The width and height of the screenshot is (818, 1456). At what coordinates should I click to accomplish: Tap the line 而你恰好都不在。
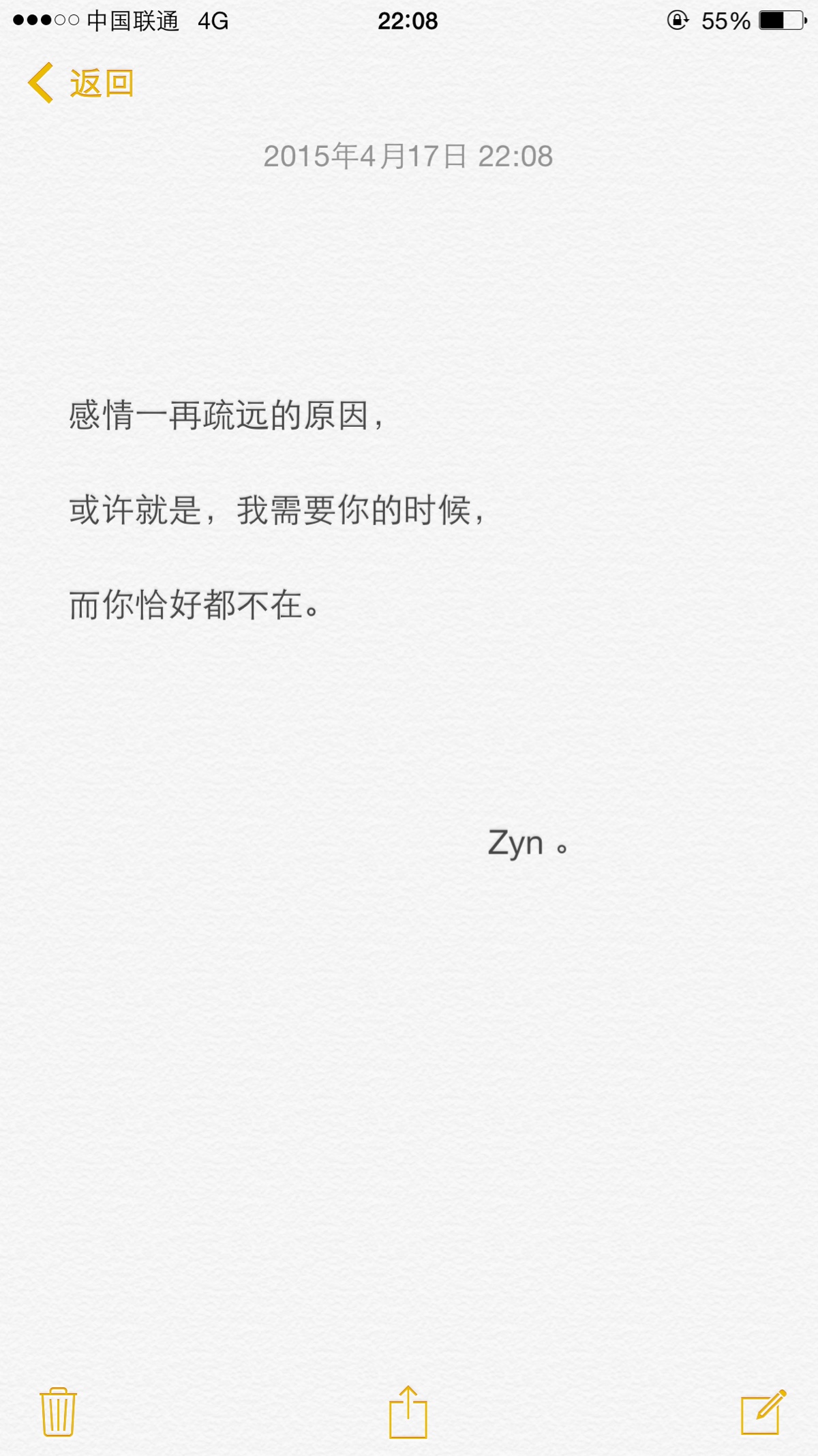(x=196, y=604)
